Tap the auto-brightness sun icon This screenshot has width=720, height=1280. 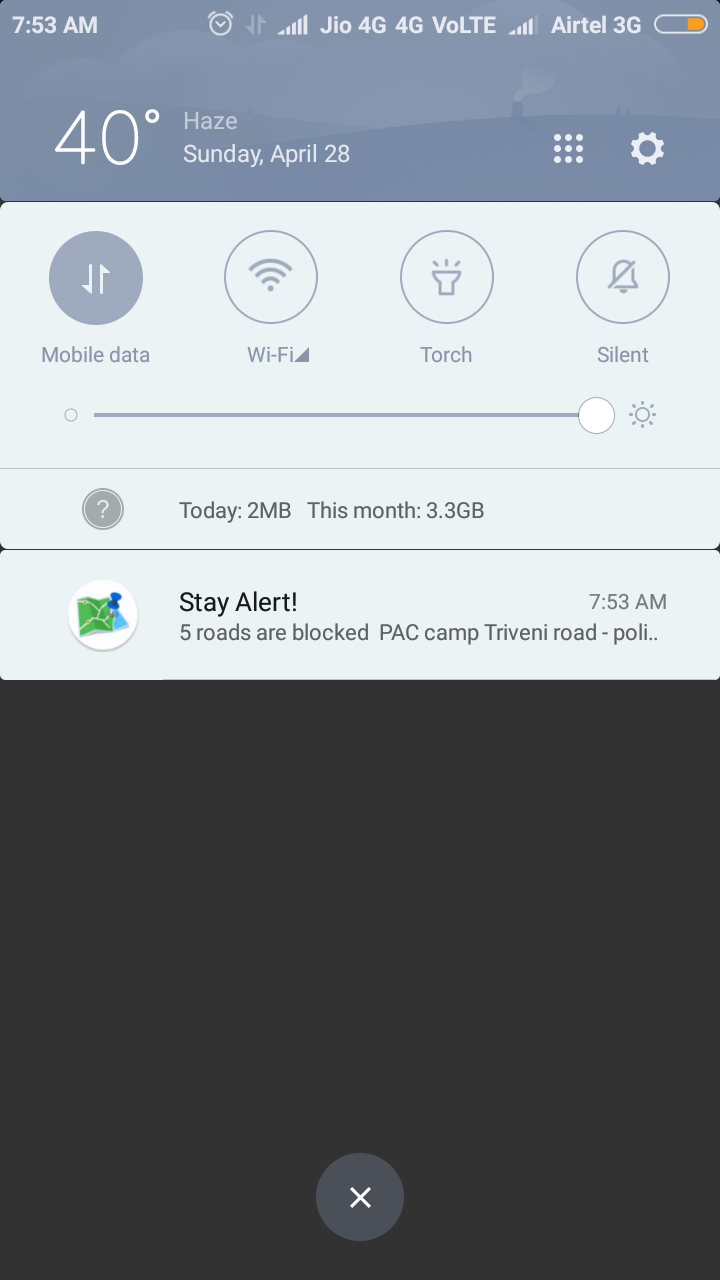coord(643,415)
